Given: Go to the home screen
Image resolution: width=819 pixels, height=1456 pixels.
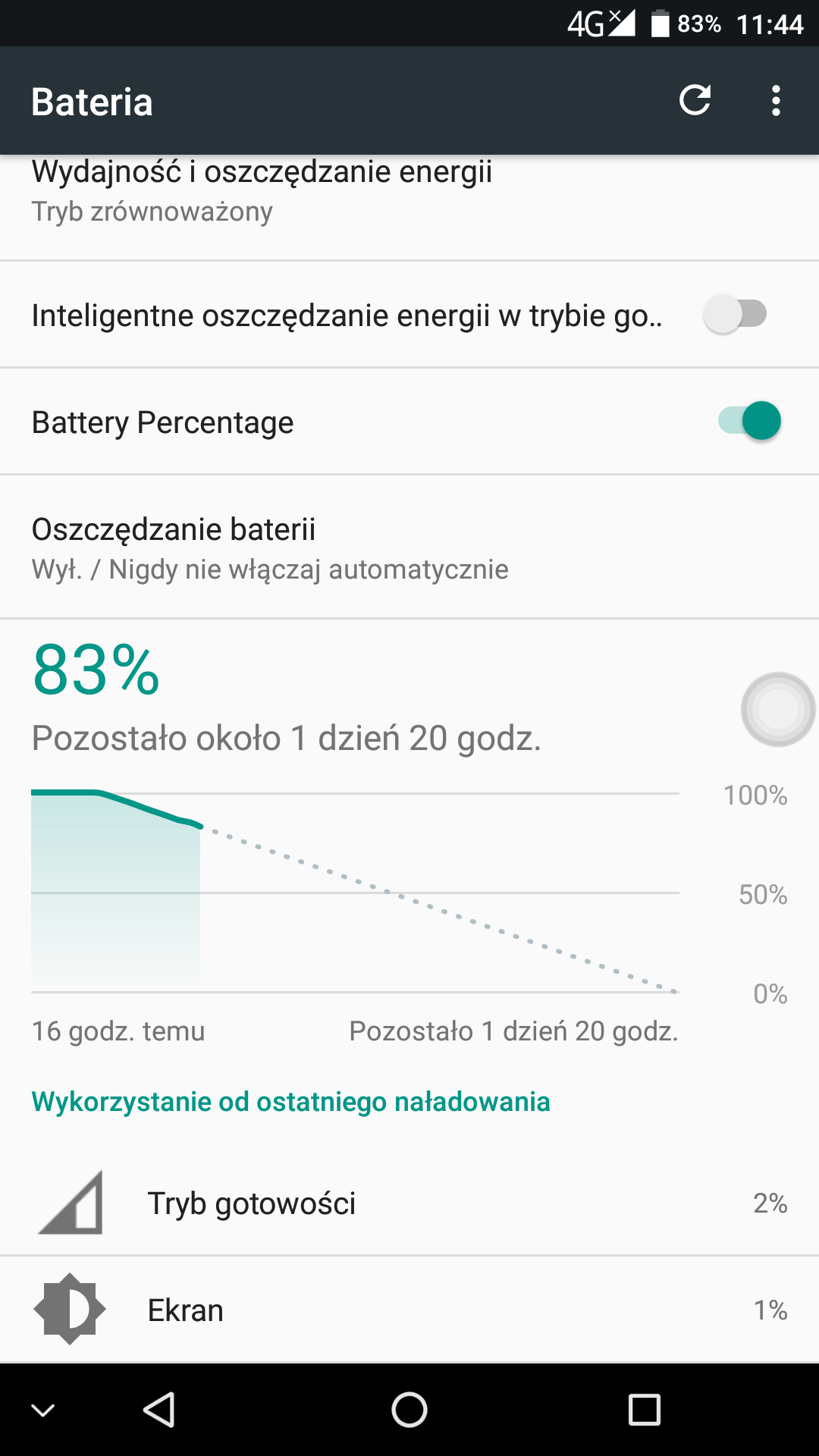Looking at the screenshot, I should click(x=409, y=1410).
